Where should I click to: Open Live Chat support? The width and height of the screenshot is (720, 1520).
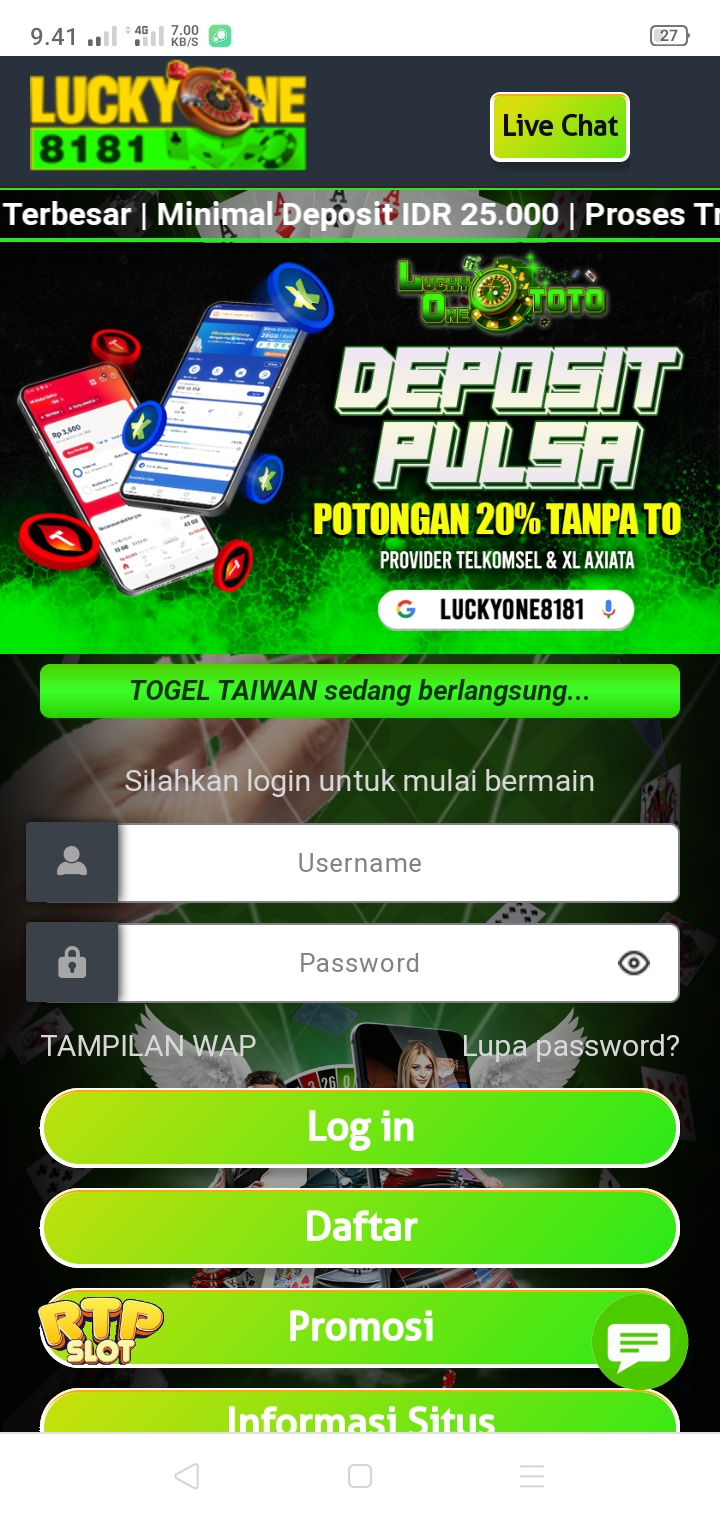click(x=559, y=126)
